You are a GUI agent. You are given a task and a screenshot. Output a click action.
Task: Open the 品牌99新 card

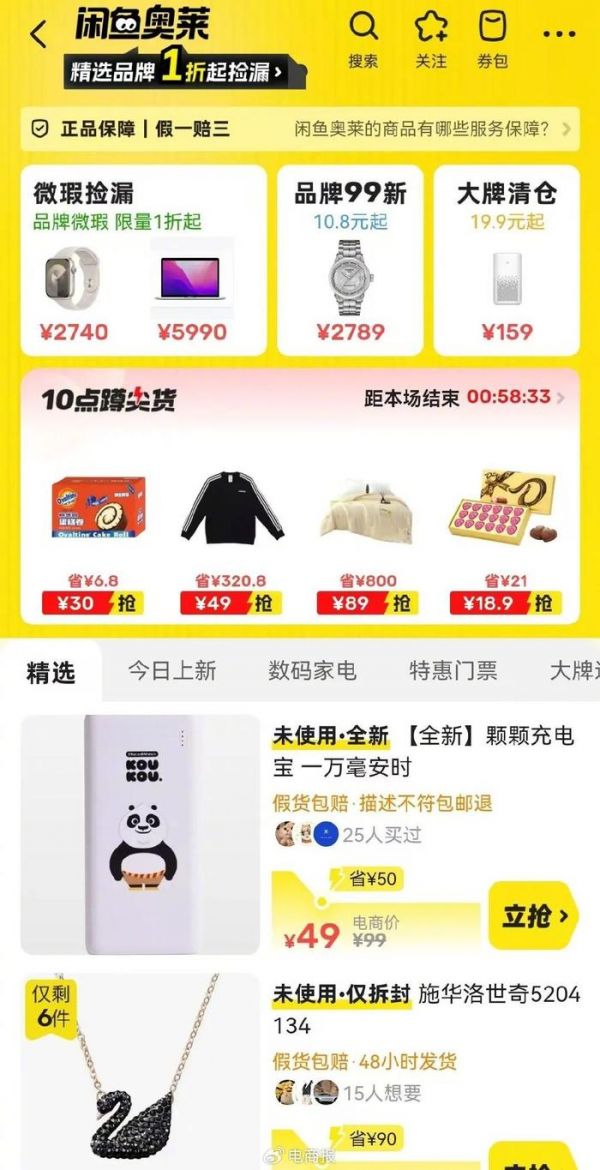click(x=350, y=260)
